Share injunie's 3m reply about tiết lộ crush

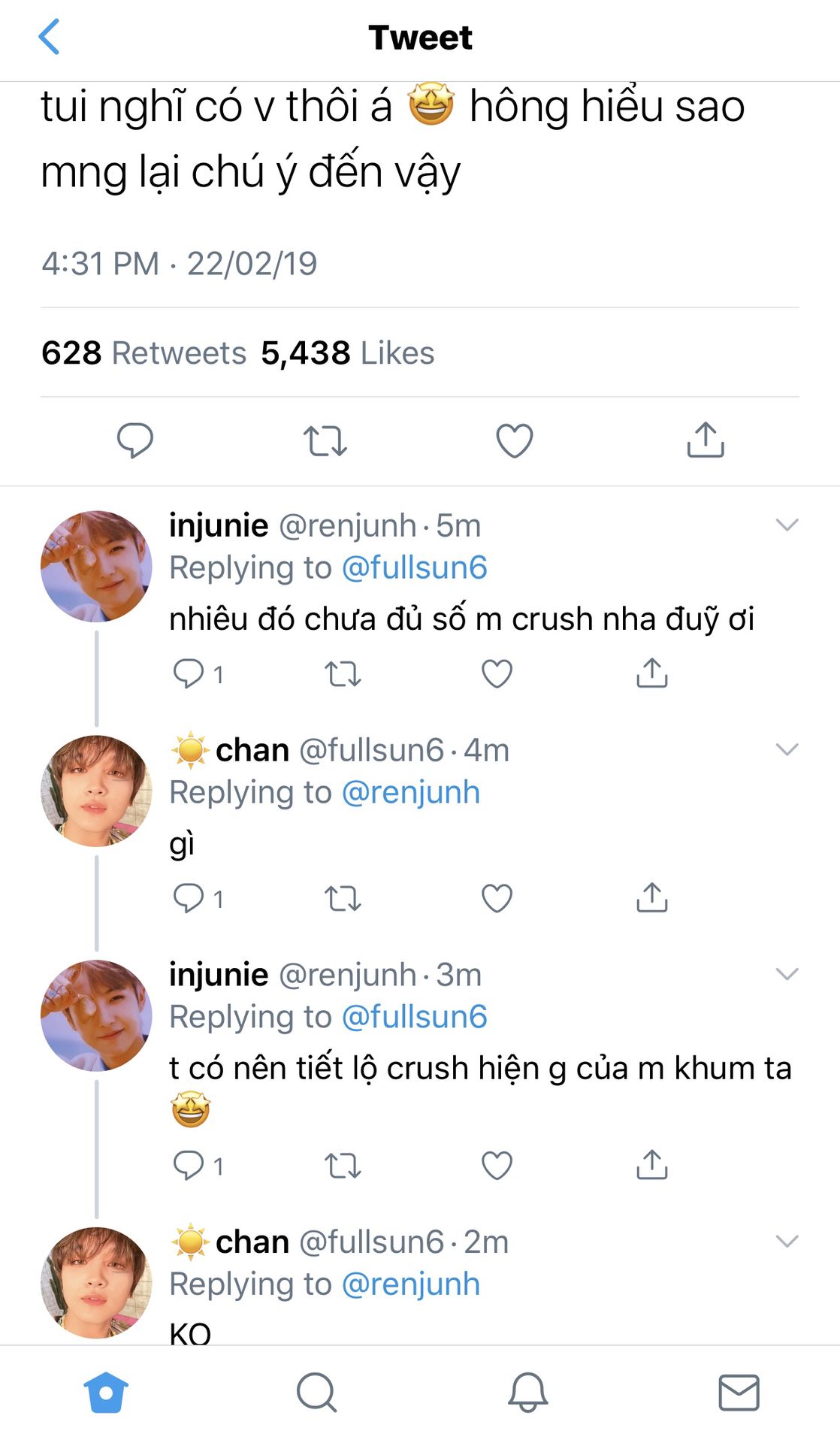[651, 1165]
